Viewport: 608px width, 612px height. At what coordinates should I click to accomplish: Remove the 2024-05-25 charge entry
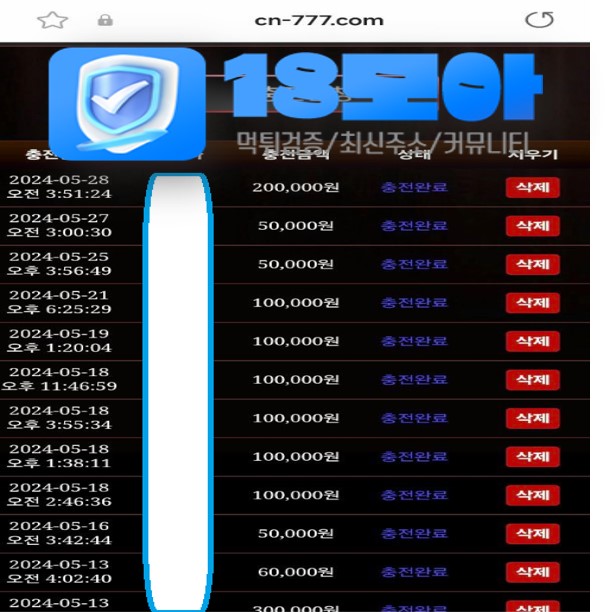[532, 264]
